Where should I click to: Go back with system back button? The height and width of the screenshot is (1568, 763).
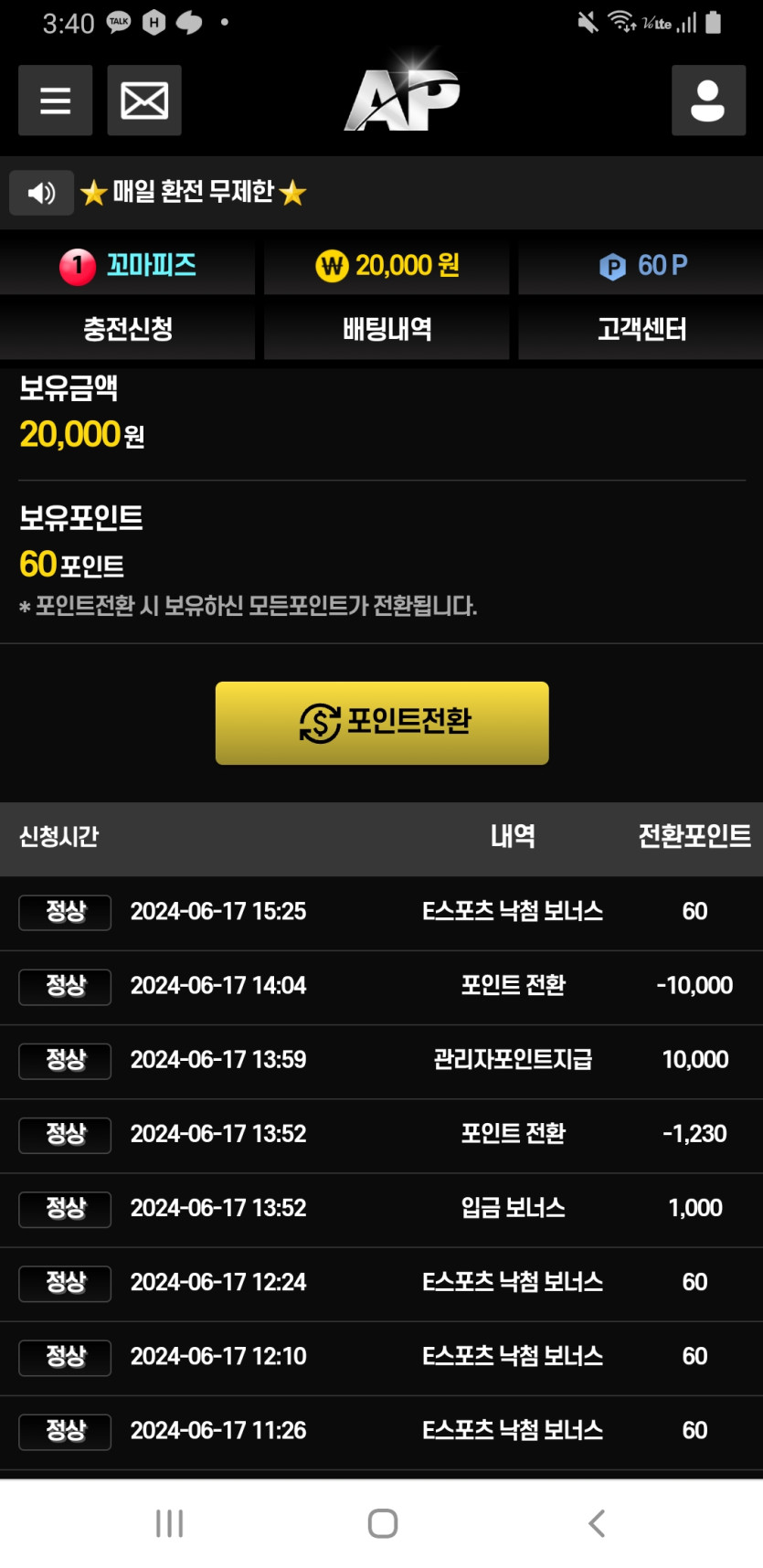[x=597, y=1522]
